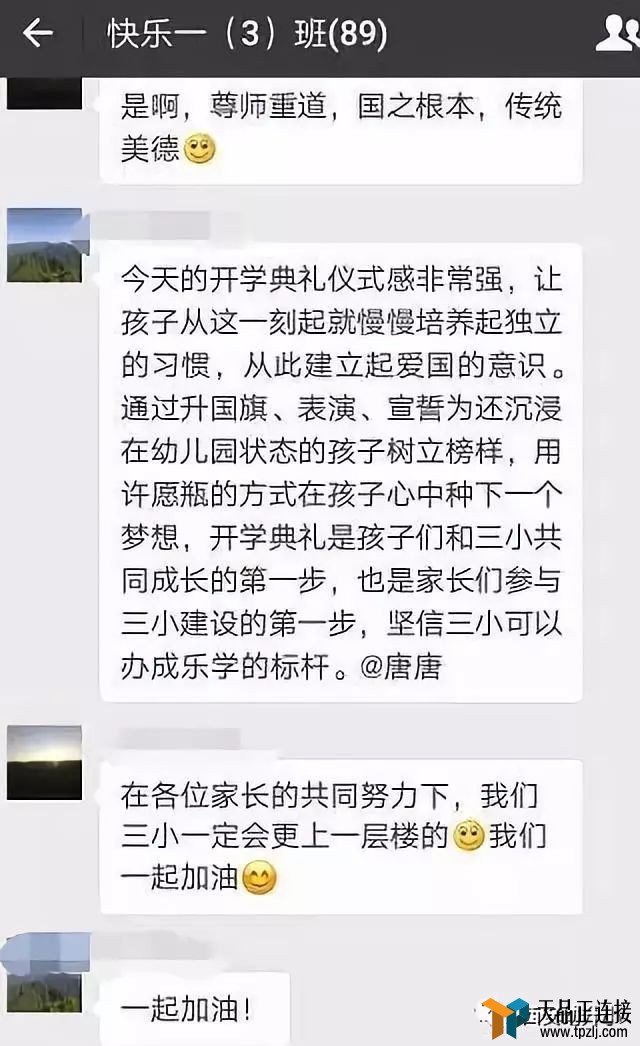Open profile avatar beside the 今天的开学典礼 message
This screenshot has width=640, height=1046.
(44, 245)
